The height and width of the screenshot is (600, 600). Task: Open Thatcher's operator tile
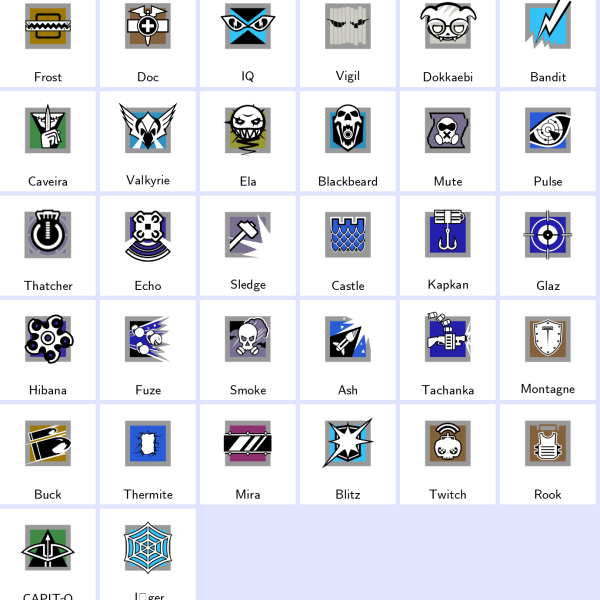(x=48, y=243)
